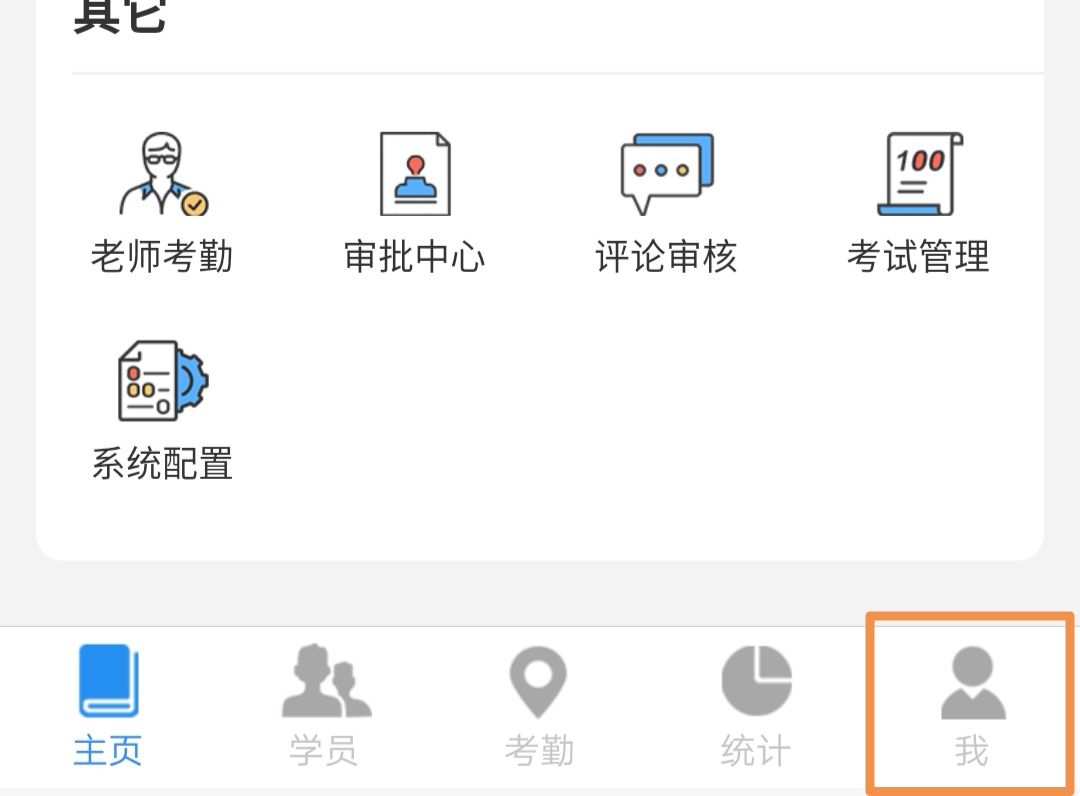
Task: Switch to the 我 profile tab
Action: 971,705
